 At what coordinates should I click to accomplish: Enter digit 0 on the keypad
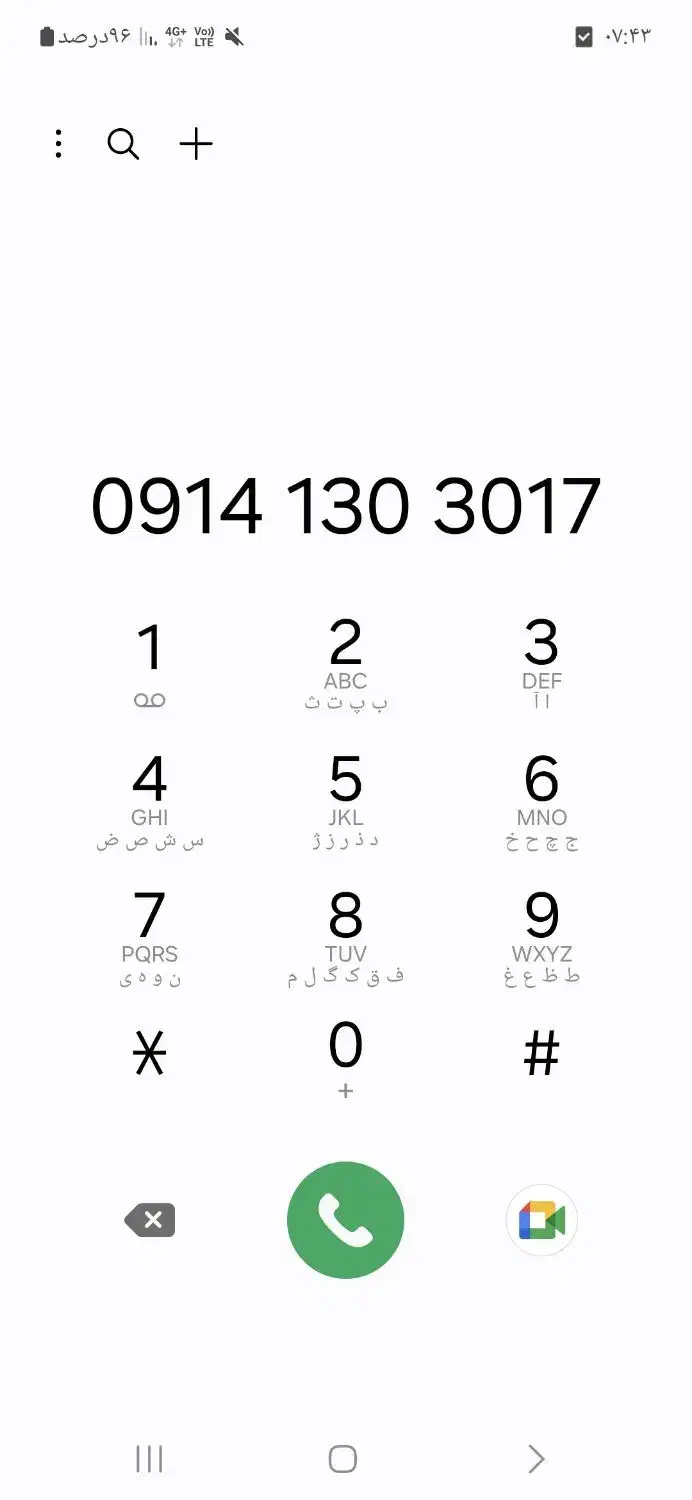(346, 1060)
